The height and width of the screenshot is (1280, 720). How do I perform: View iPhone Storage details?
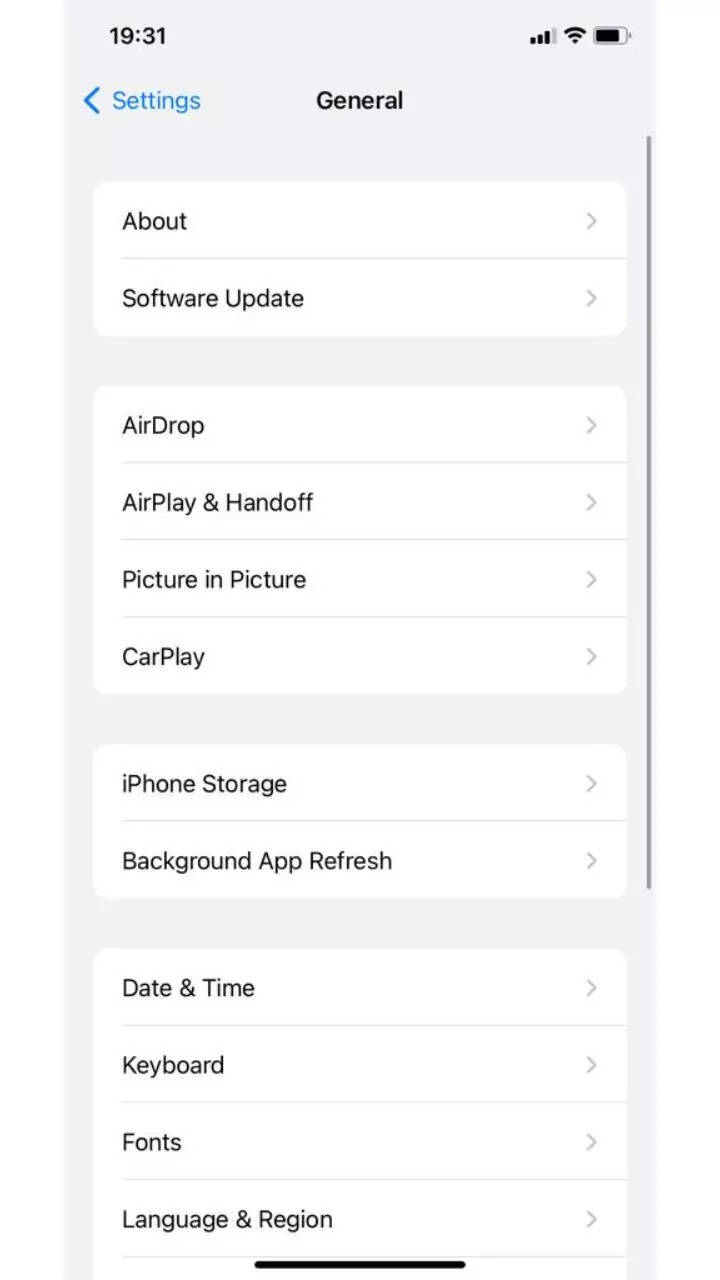359,783
